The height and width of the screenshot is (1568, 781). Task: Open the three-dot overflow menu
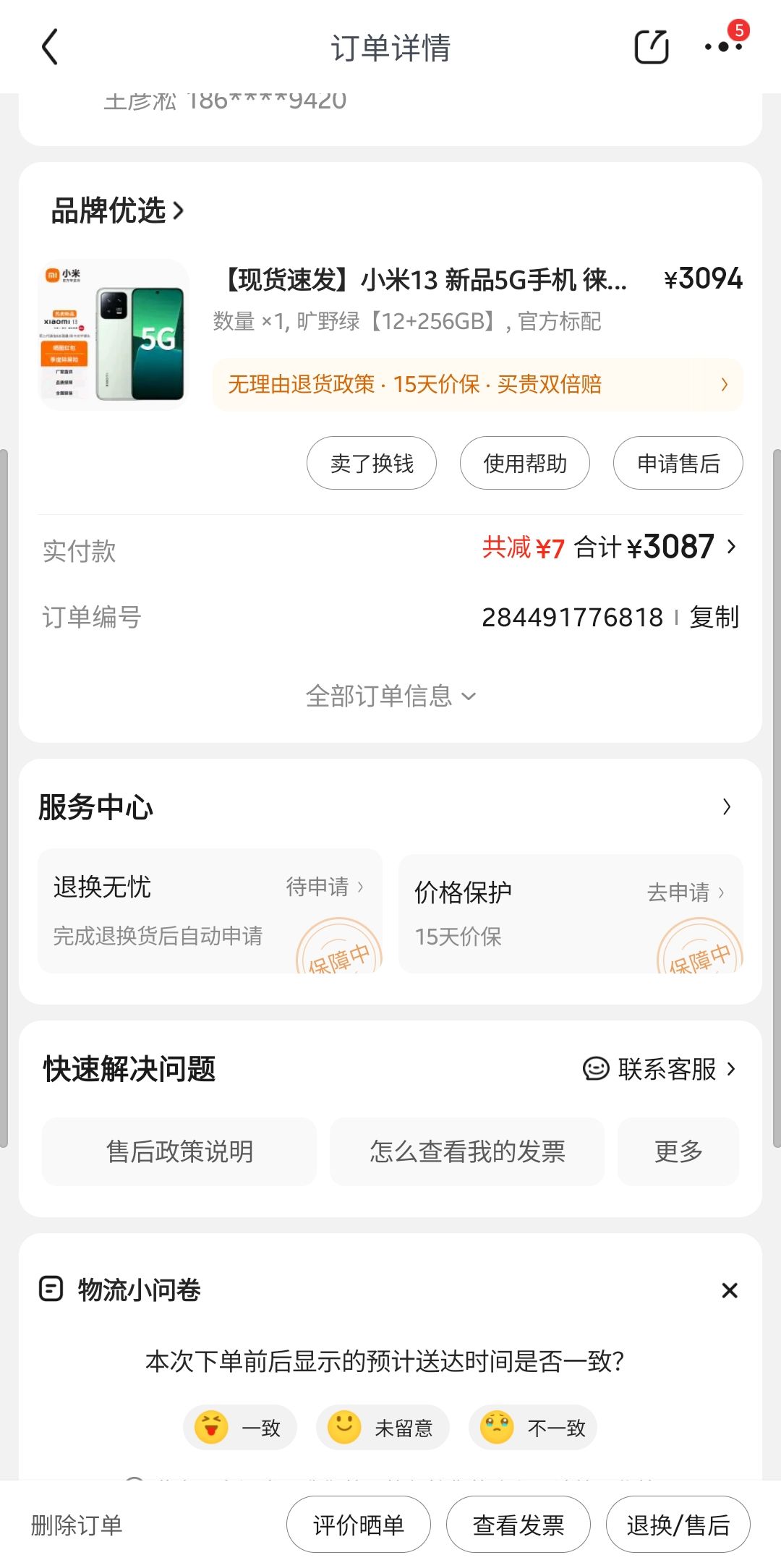[x=723, y=48]
